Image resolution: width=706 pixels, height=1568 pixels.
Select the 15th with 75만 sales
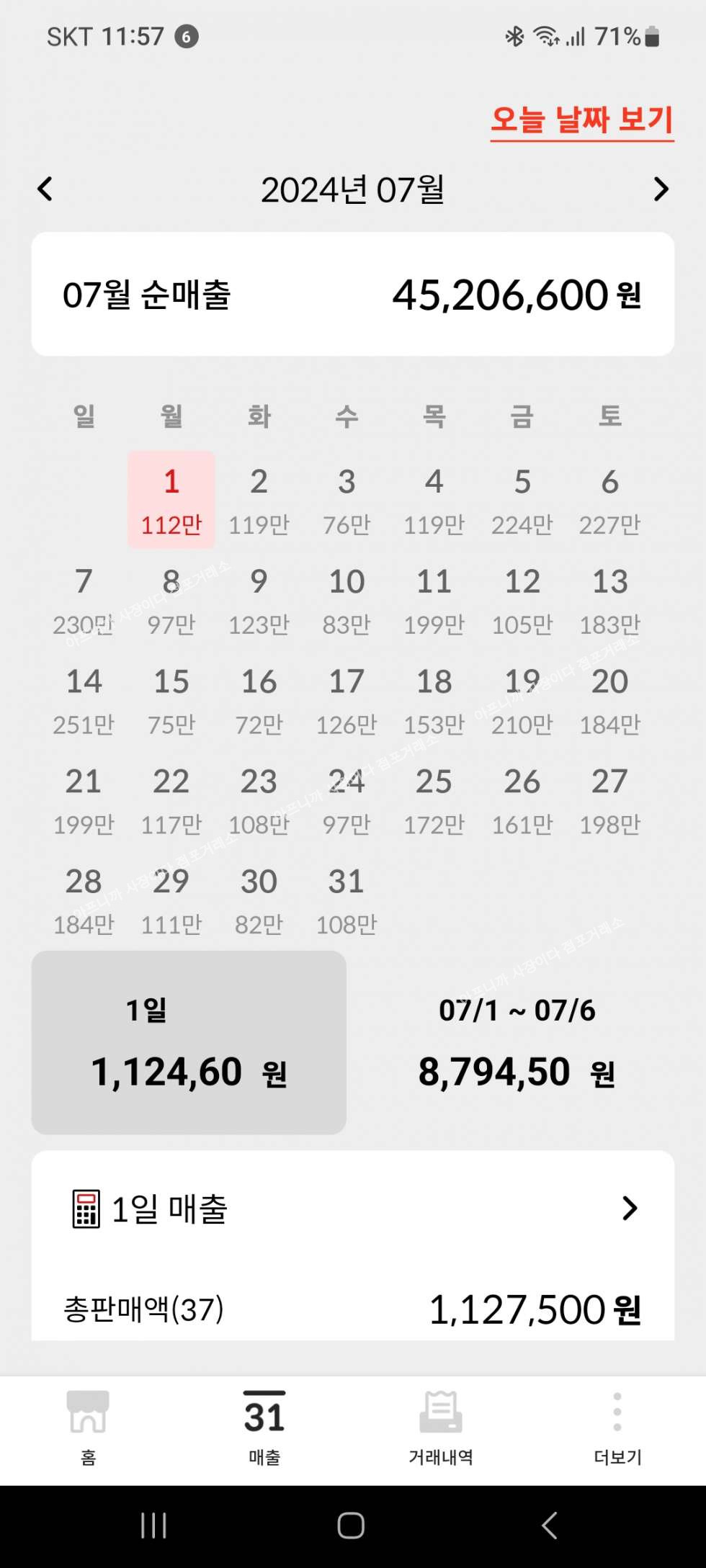click(171, 700)
